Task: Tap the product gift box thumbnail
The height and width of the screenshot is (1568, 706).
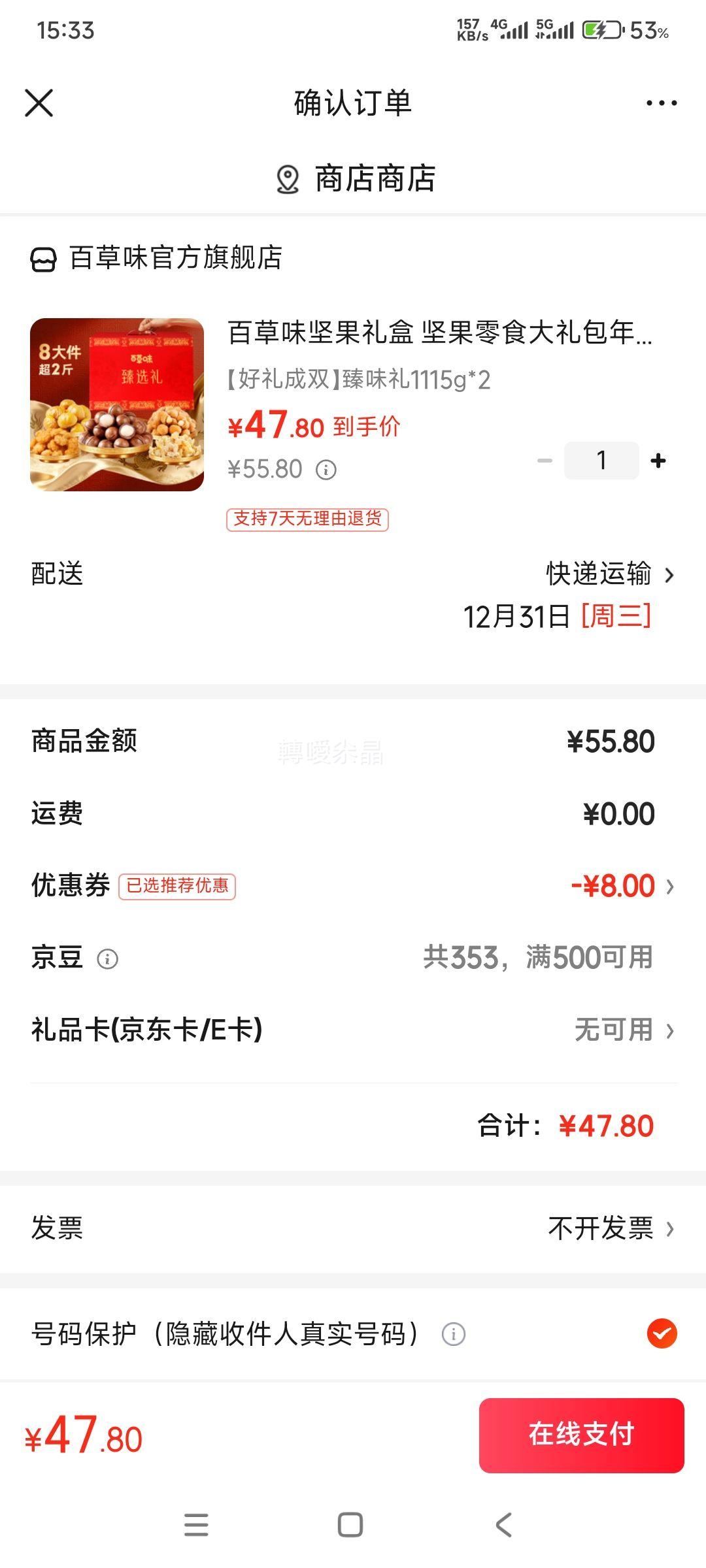Action: pyautogui.click(x=118, y=404)
